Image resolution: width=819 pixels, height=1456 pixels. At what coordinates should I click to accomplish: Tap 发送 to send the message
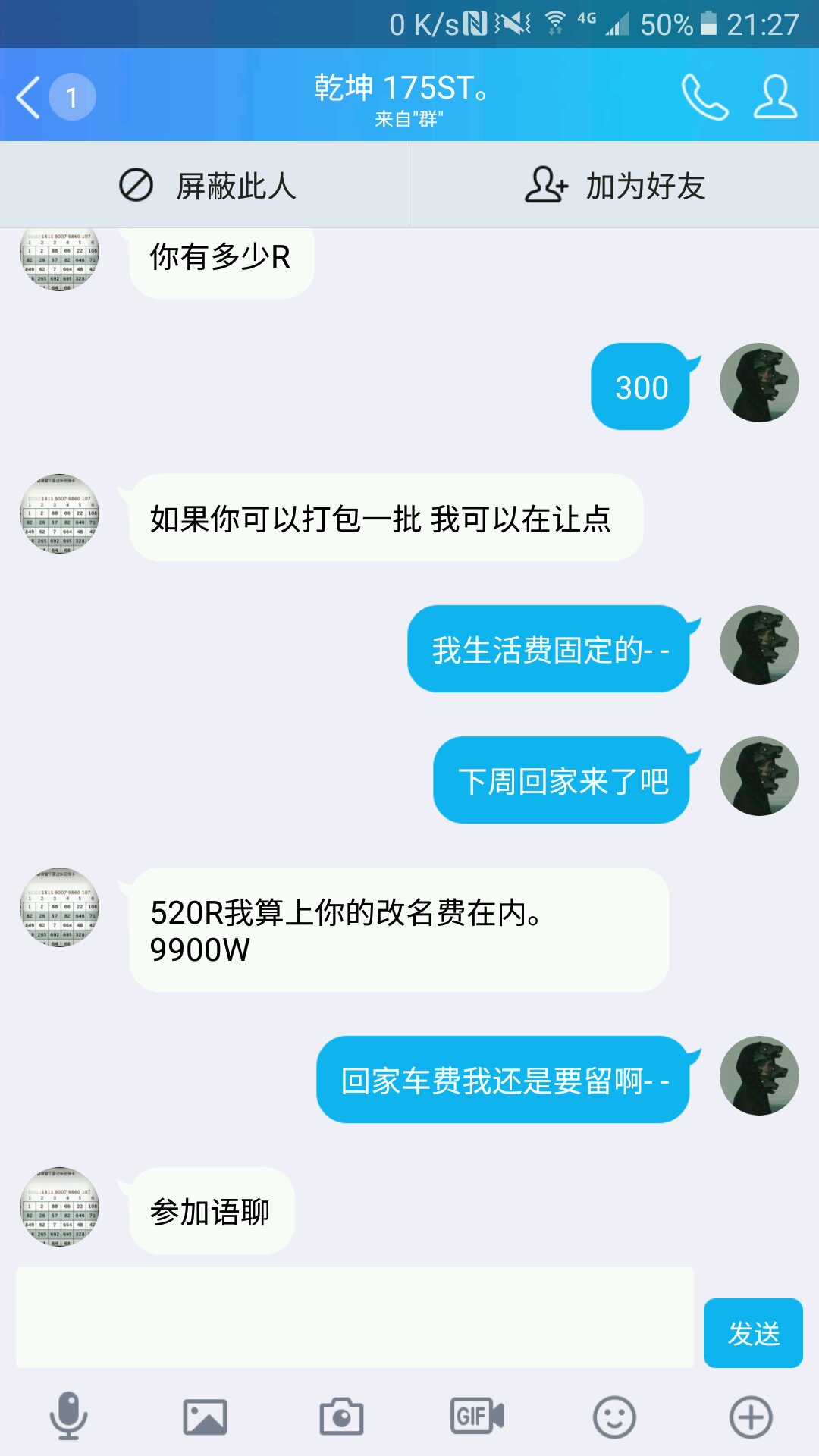[x=753, y=1333]
